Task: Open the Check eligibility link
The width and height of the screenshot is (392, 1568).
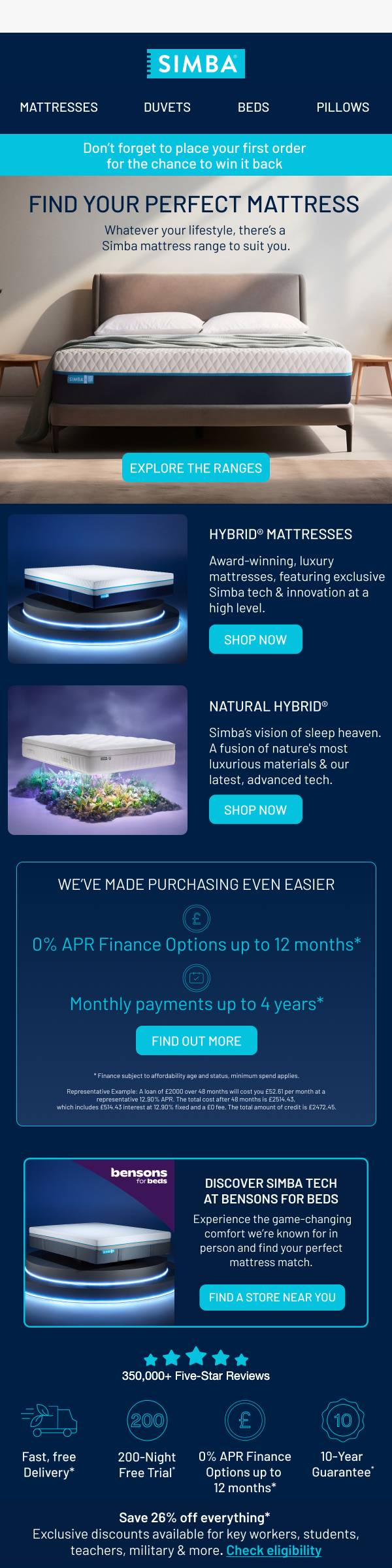Action: coord(274,1550)
